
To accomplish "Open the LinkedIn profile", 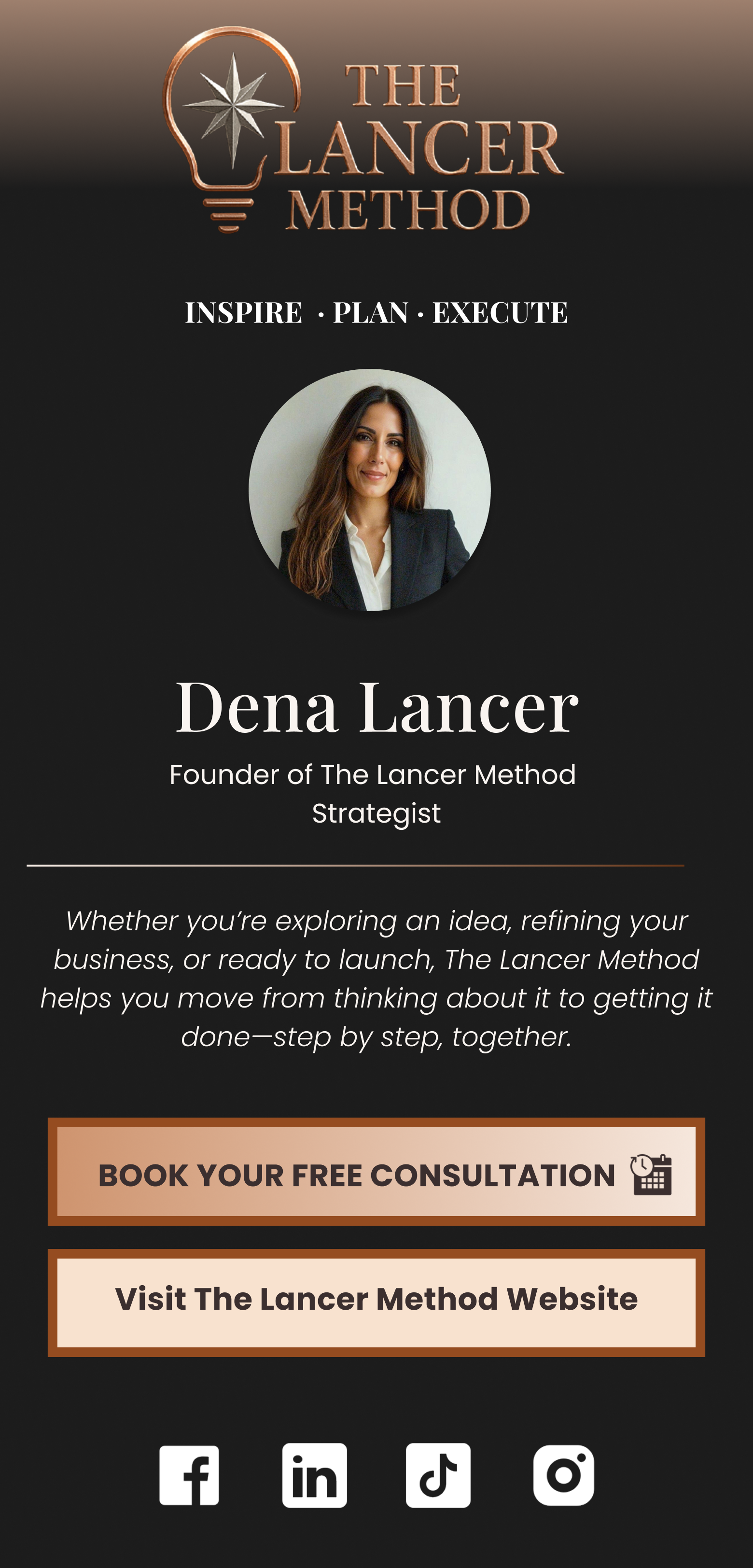I will [315, 1475].
